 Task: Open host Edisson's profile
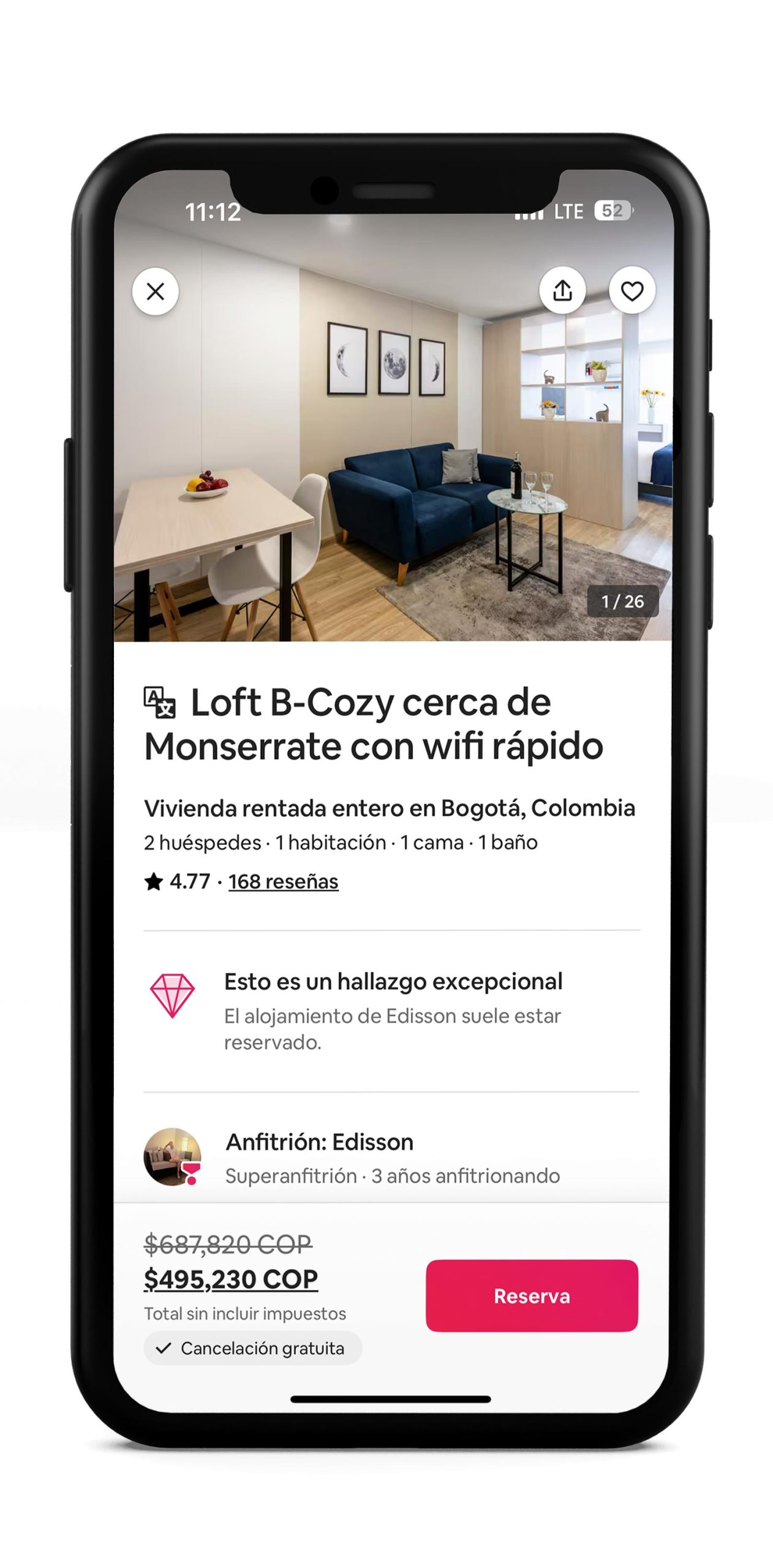coord(172,1157)
